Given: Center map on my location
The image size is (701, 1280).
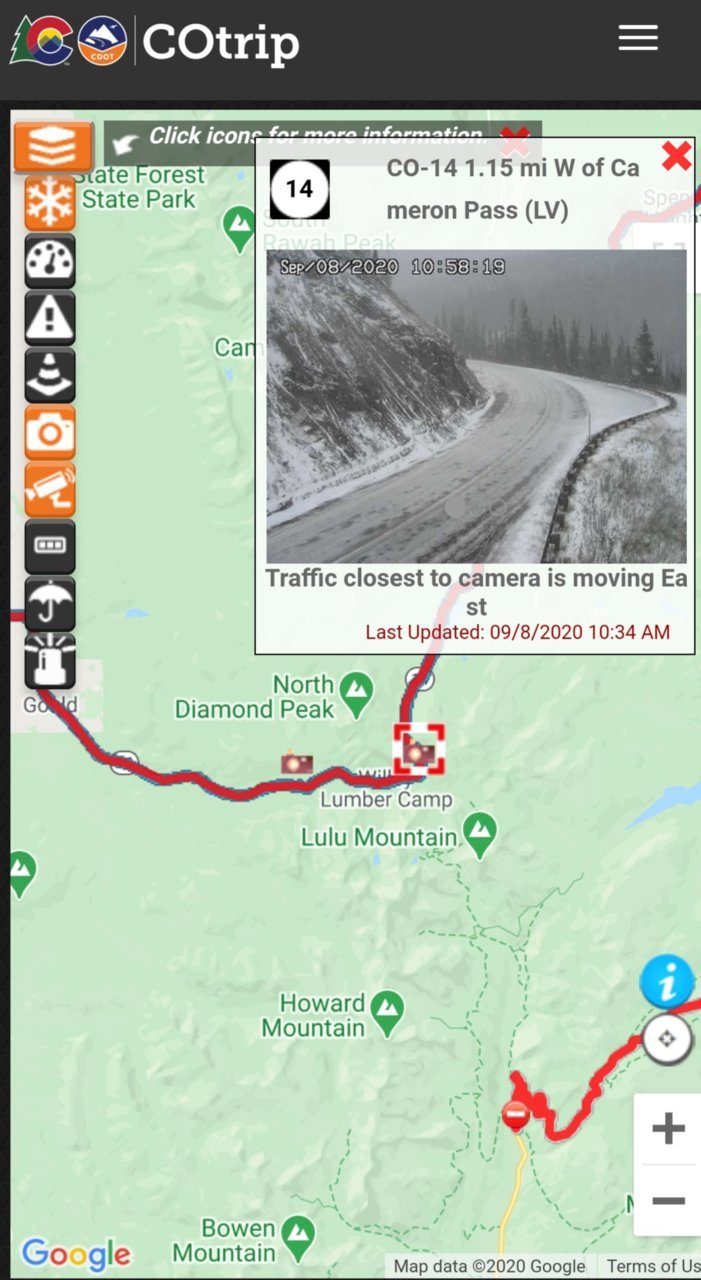Looking at the screenshot, I should coord(667,1040).
